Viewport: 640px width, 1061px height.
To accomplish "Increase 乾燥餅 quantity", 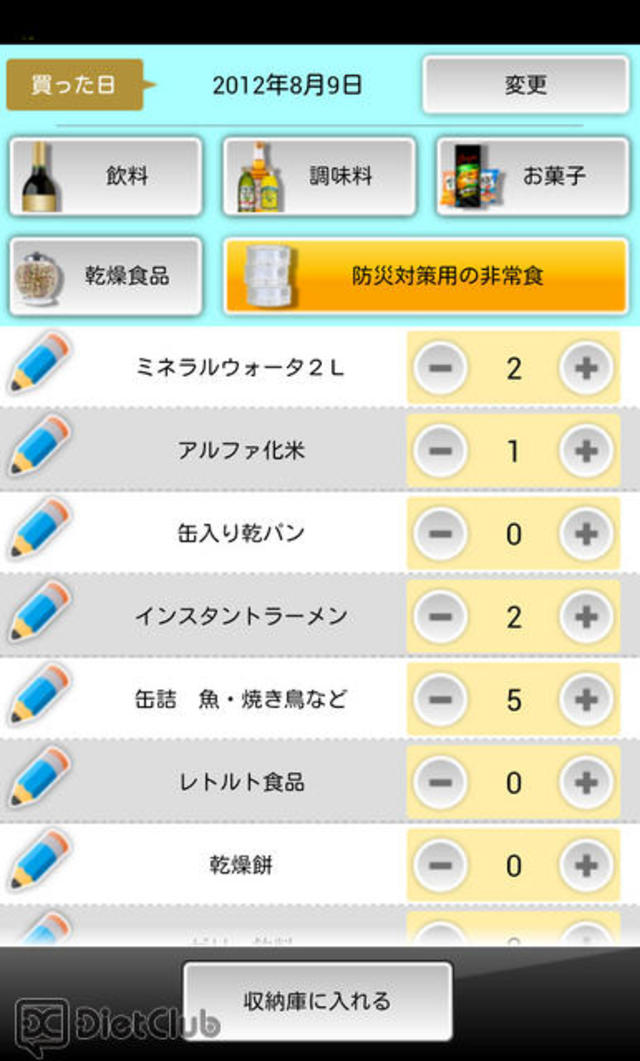I will [586, 865].
